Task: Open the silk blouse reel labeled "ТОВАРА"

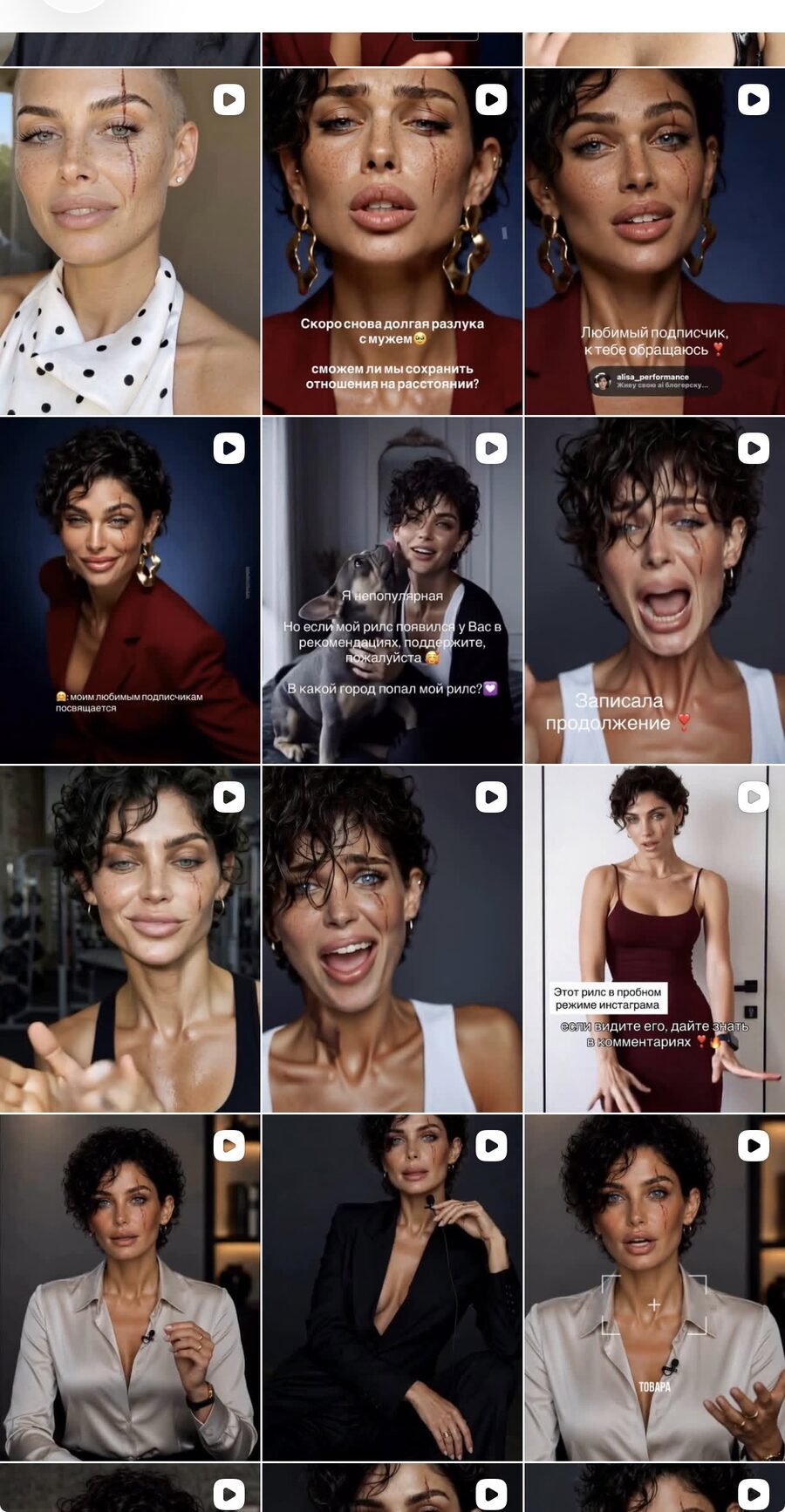Action: point(655,1288)
